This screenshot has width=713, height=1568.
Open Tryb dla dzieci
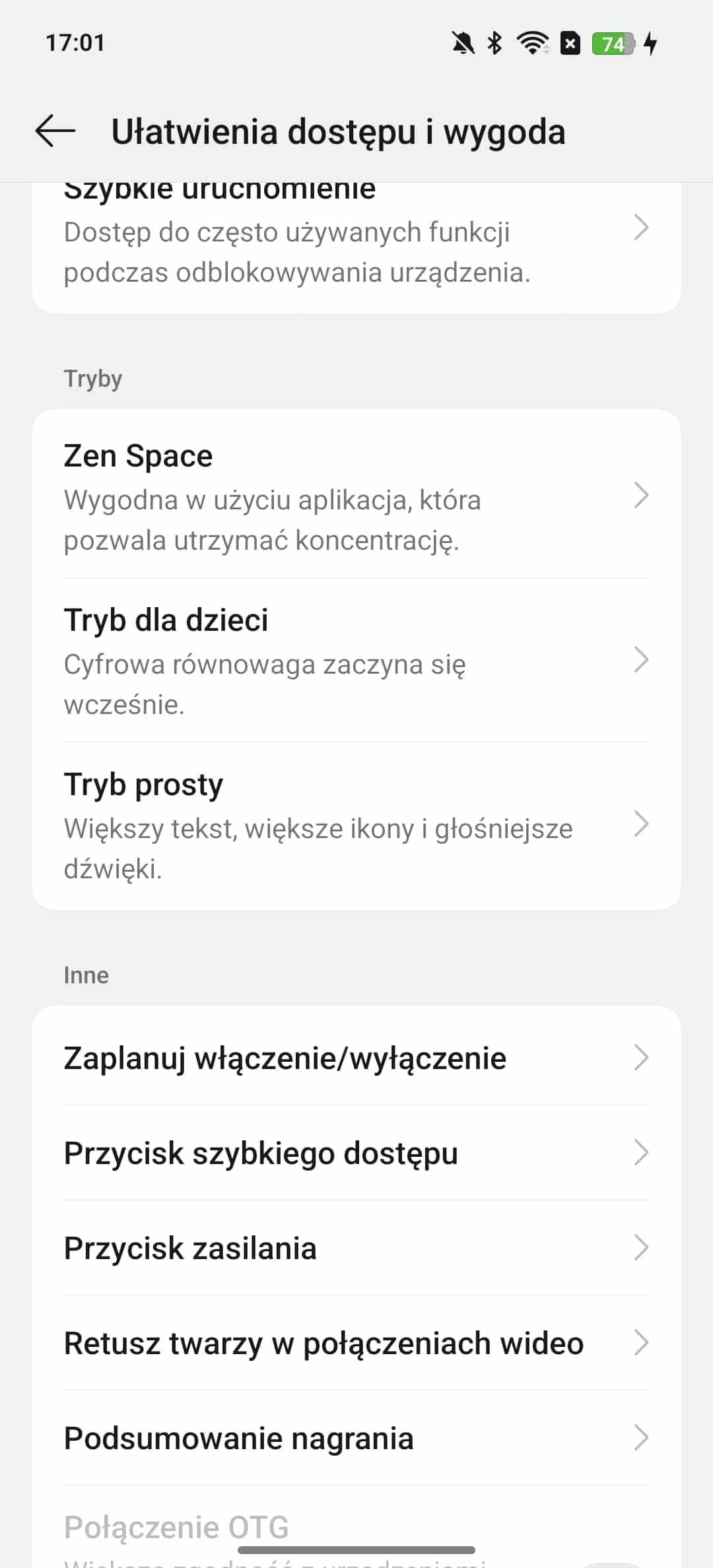[356, 660]
